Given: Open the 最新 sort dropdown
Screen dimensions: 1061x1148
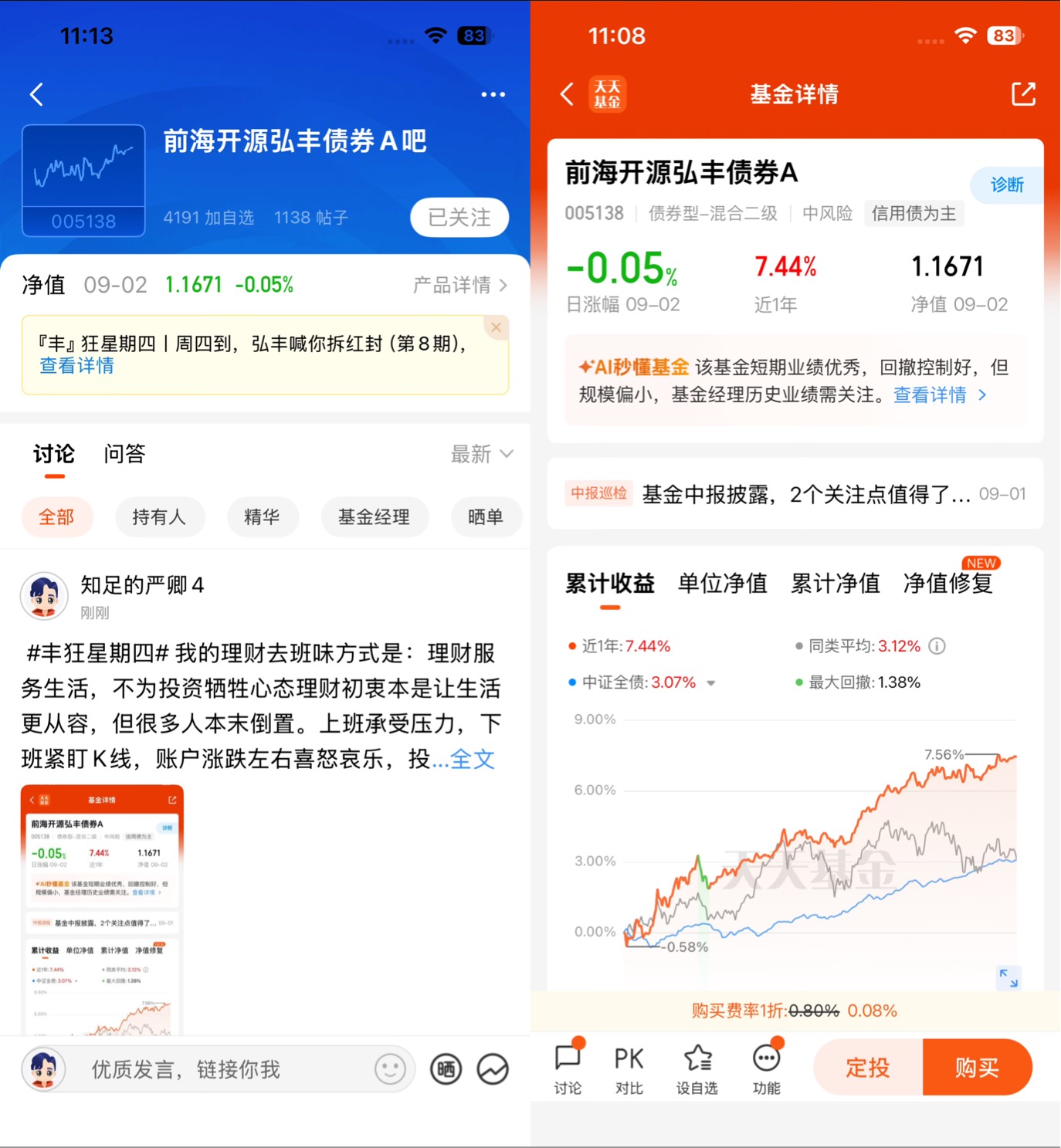Looking at the screenshot, I should (x=482, y=454).
